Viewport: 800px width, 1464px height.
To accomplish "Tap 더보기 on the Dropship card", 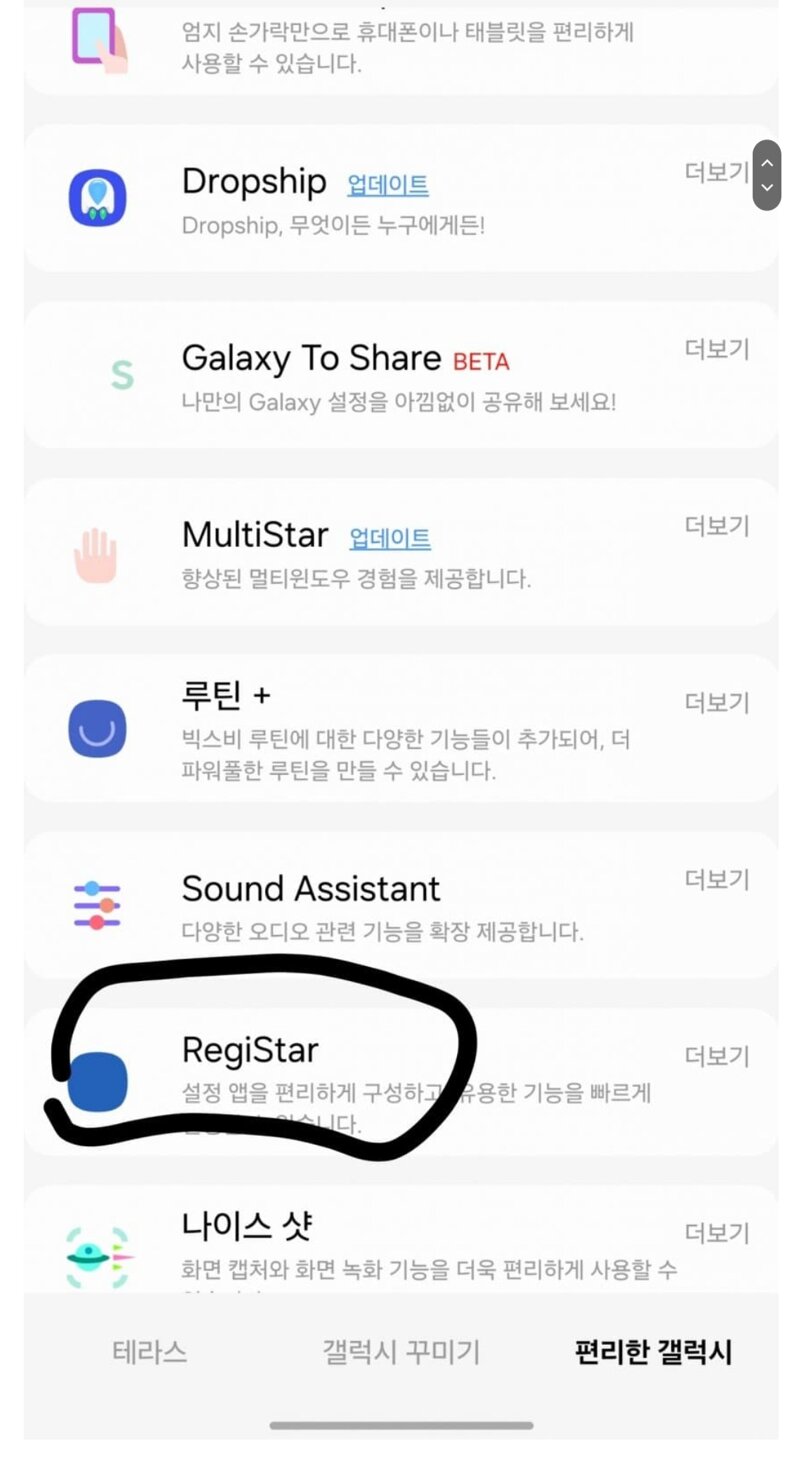I will click(x=717, y=172).
